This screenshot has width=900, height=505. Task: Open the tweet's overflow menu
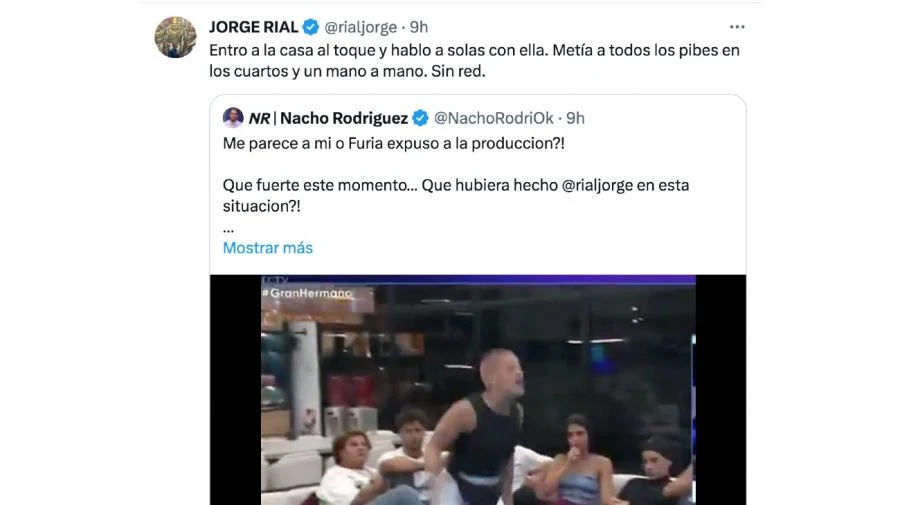pos(737,27)
